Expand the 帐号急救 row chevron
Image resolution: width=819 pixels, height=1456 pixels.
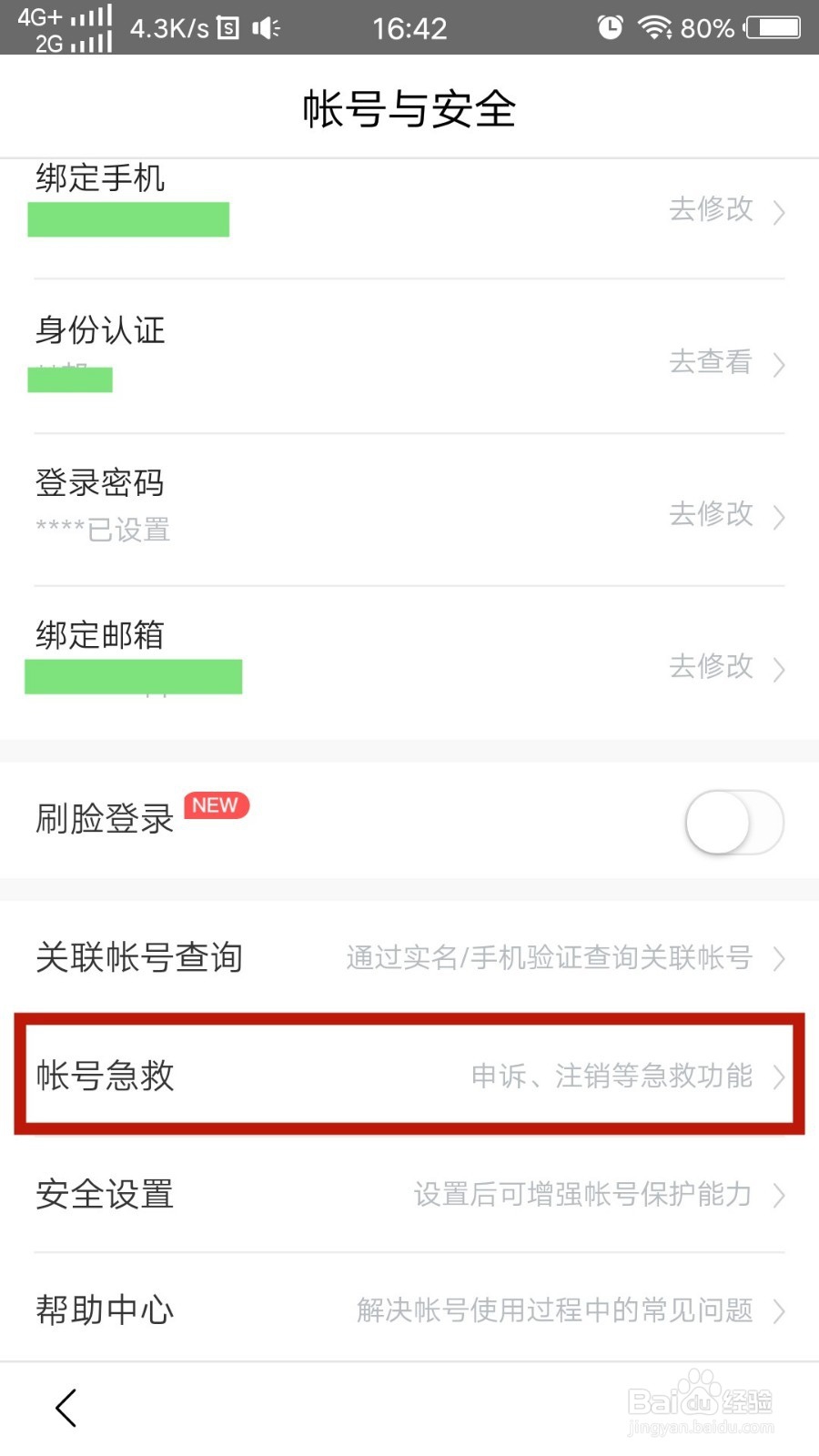coord(778,1077)
